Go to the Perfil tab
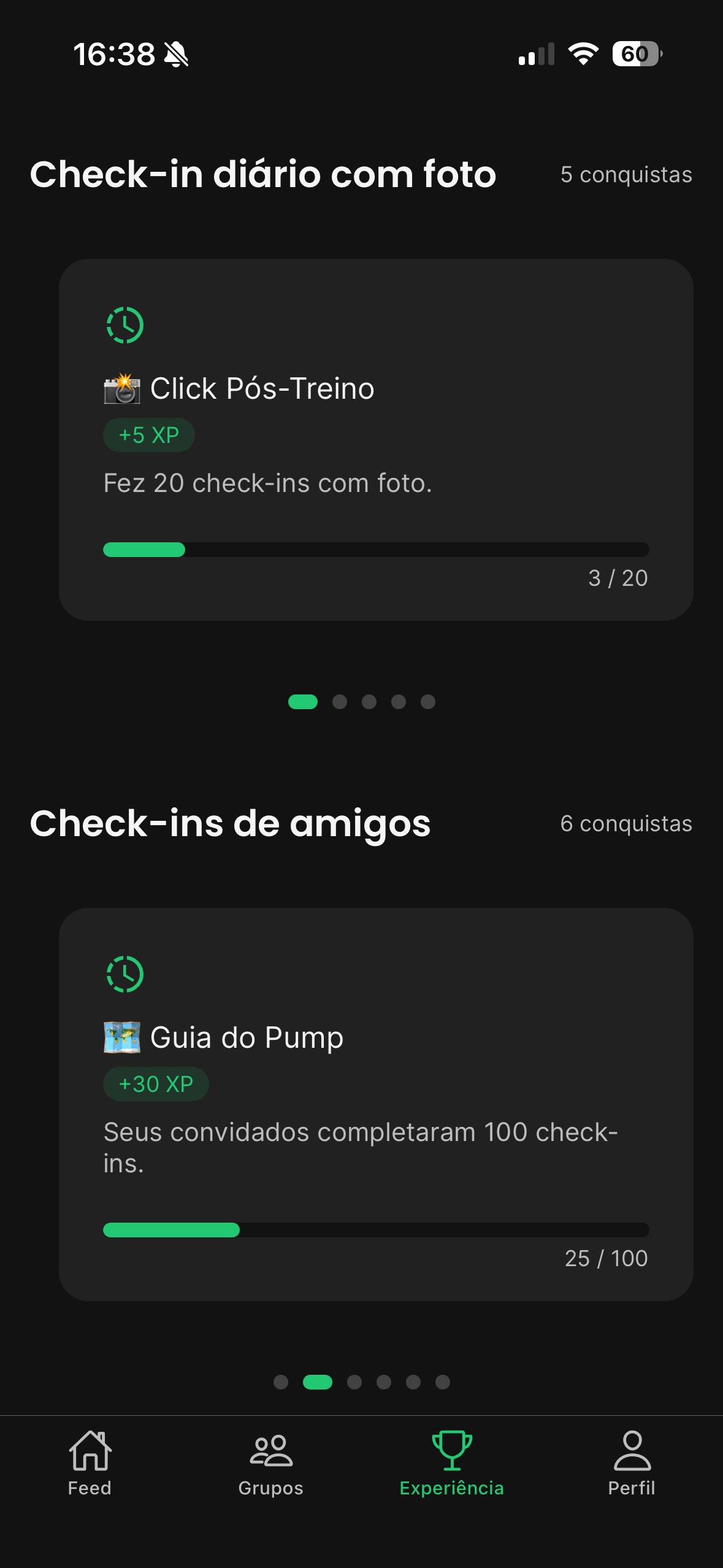Viewport: 723px width, 1568px height. click(x=632, y=1464)
